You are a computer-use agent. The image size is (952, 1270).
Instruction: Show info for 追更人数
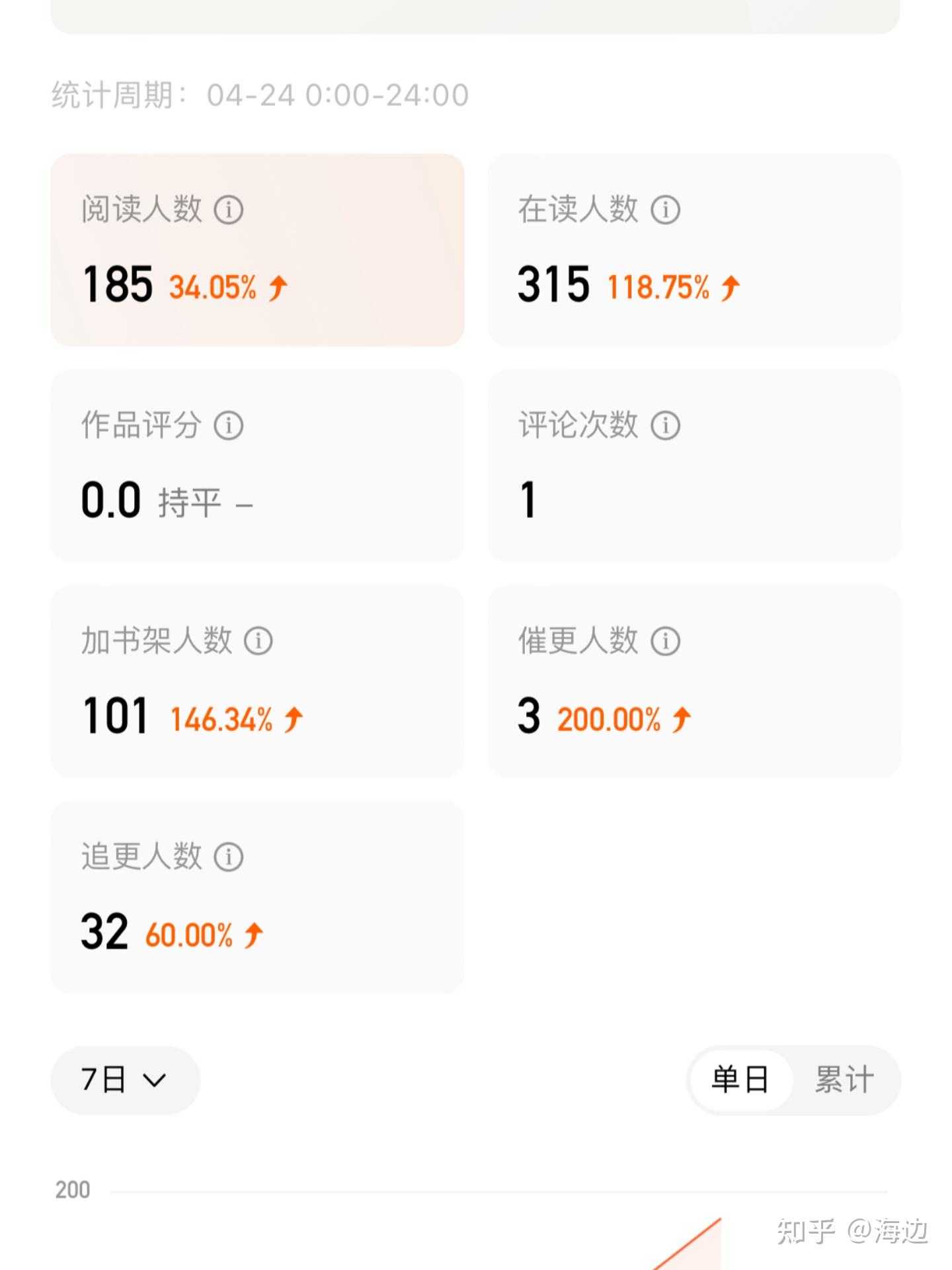tap(229, 857)
